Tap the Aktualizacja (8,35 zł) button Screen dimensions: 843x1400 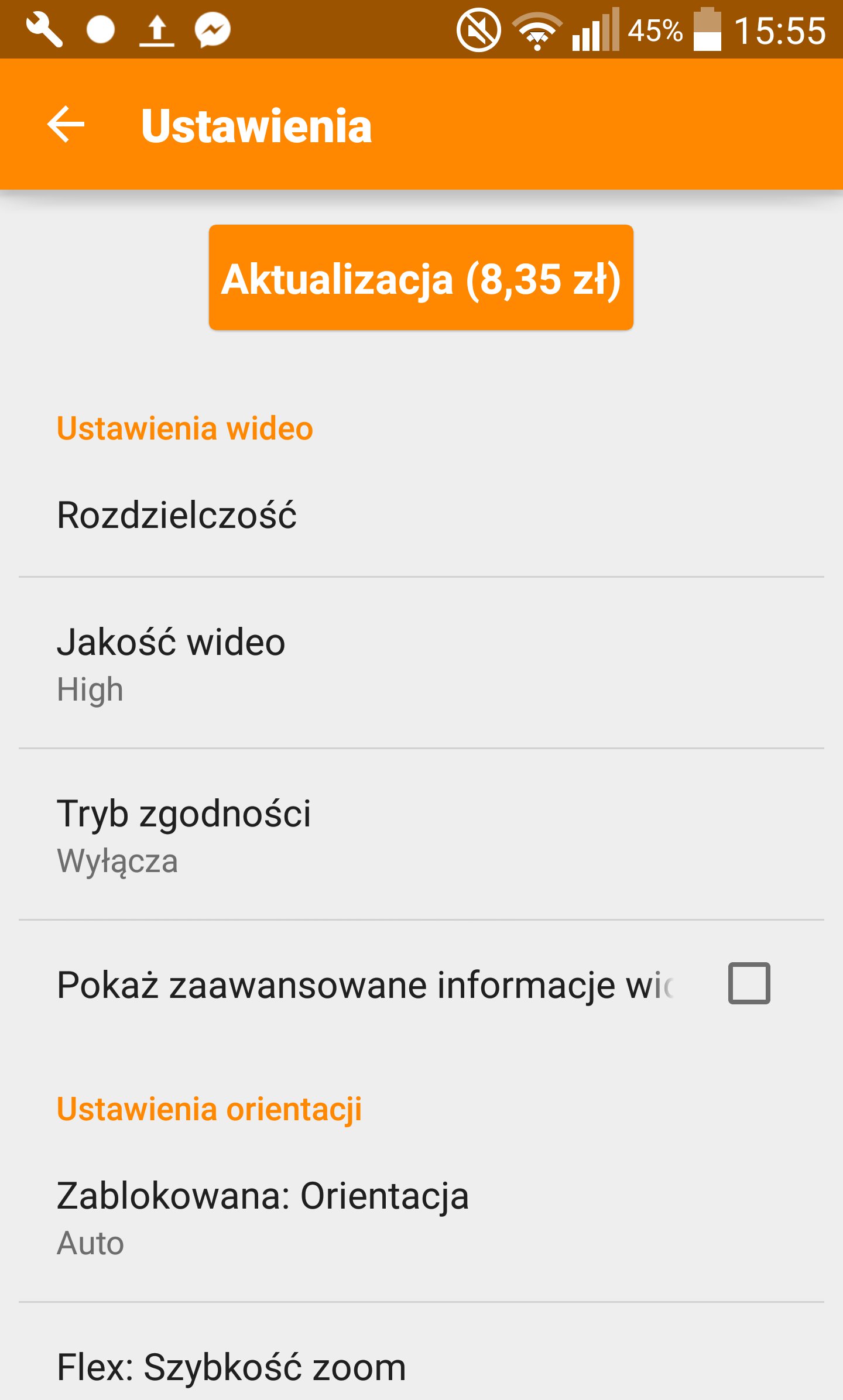421,278
